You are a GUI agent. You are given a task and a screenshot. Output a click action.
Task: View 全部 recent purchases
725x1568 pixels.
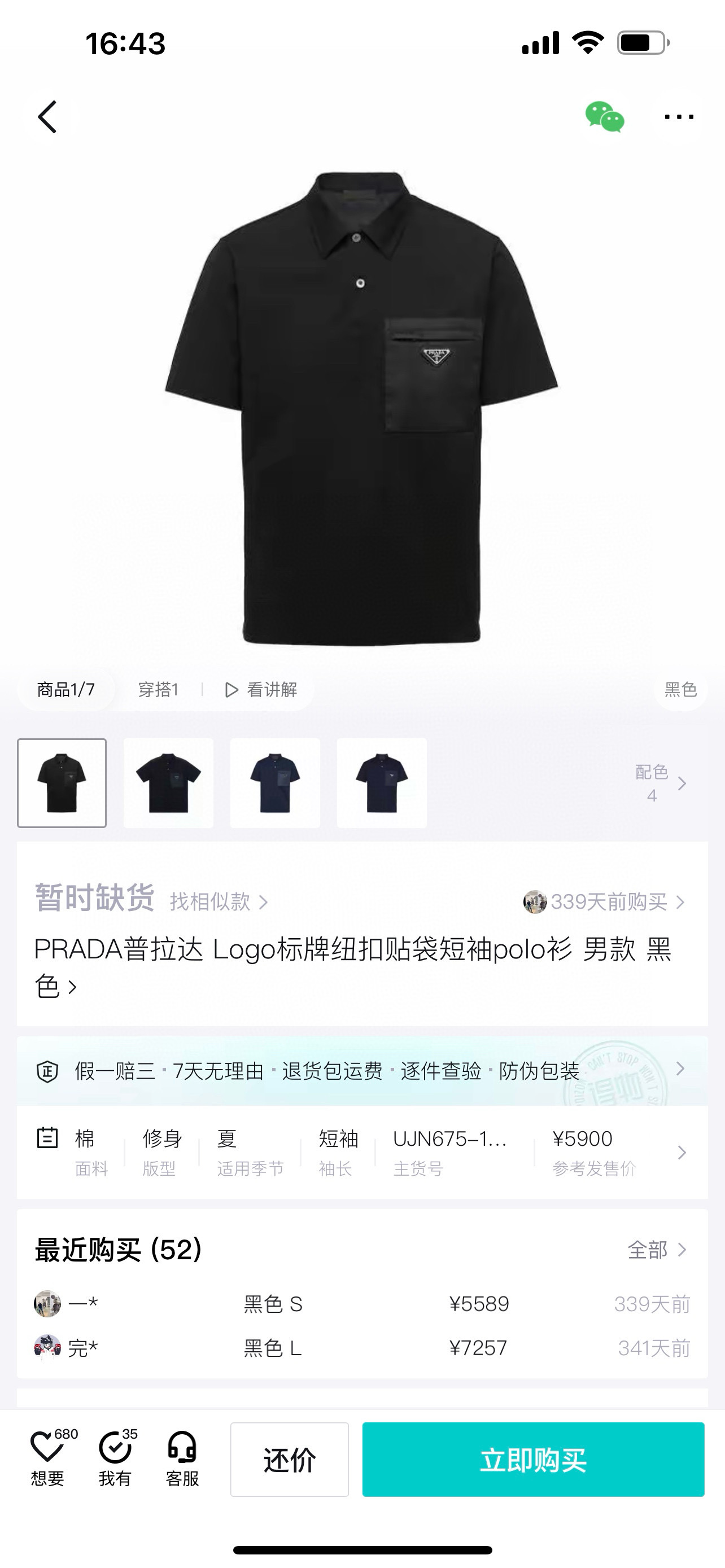point(657,1250)
